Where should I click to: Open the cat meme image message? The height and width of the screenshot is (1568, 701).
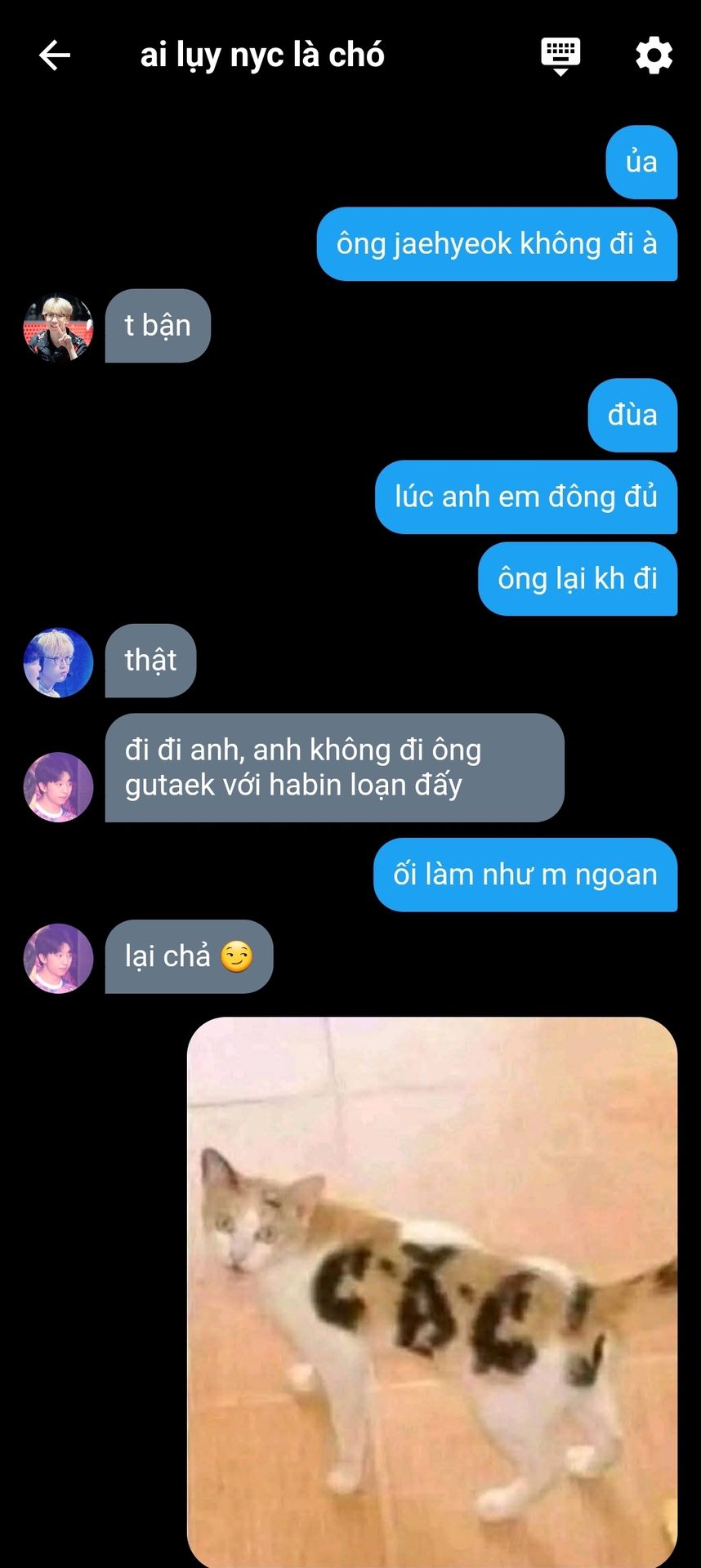pos(432,1292)
